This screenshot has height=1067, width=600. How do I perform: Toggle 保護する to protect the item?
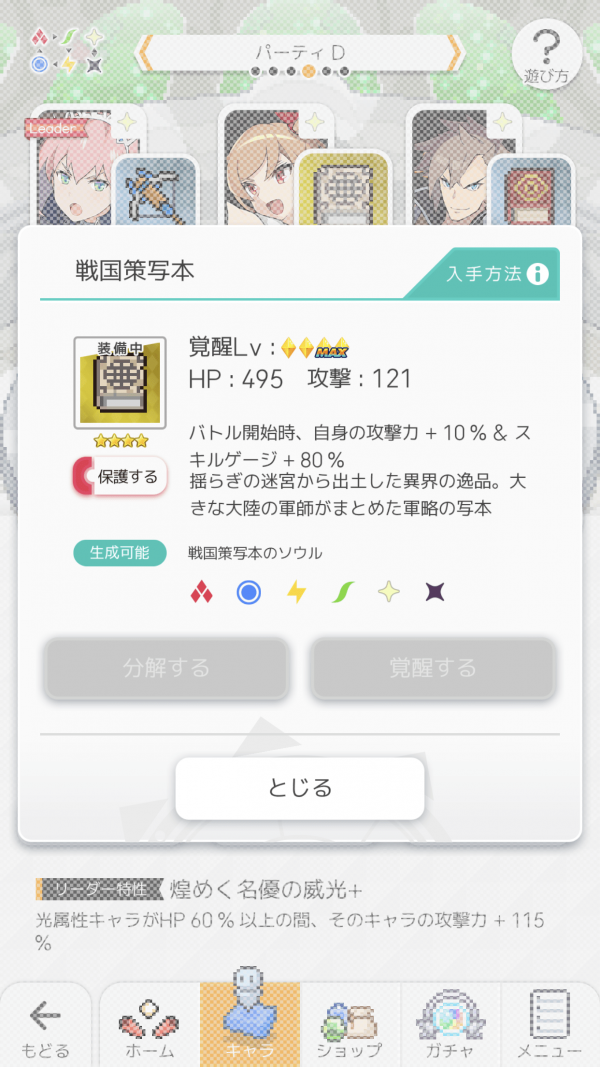[118, 477]
